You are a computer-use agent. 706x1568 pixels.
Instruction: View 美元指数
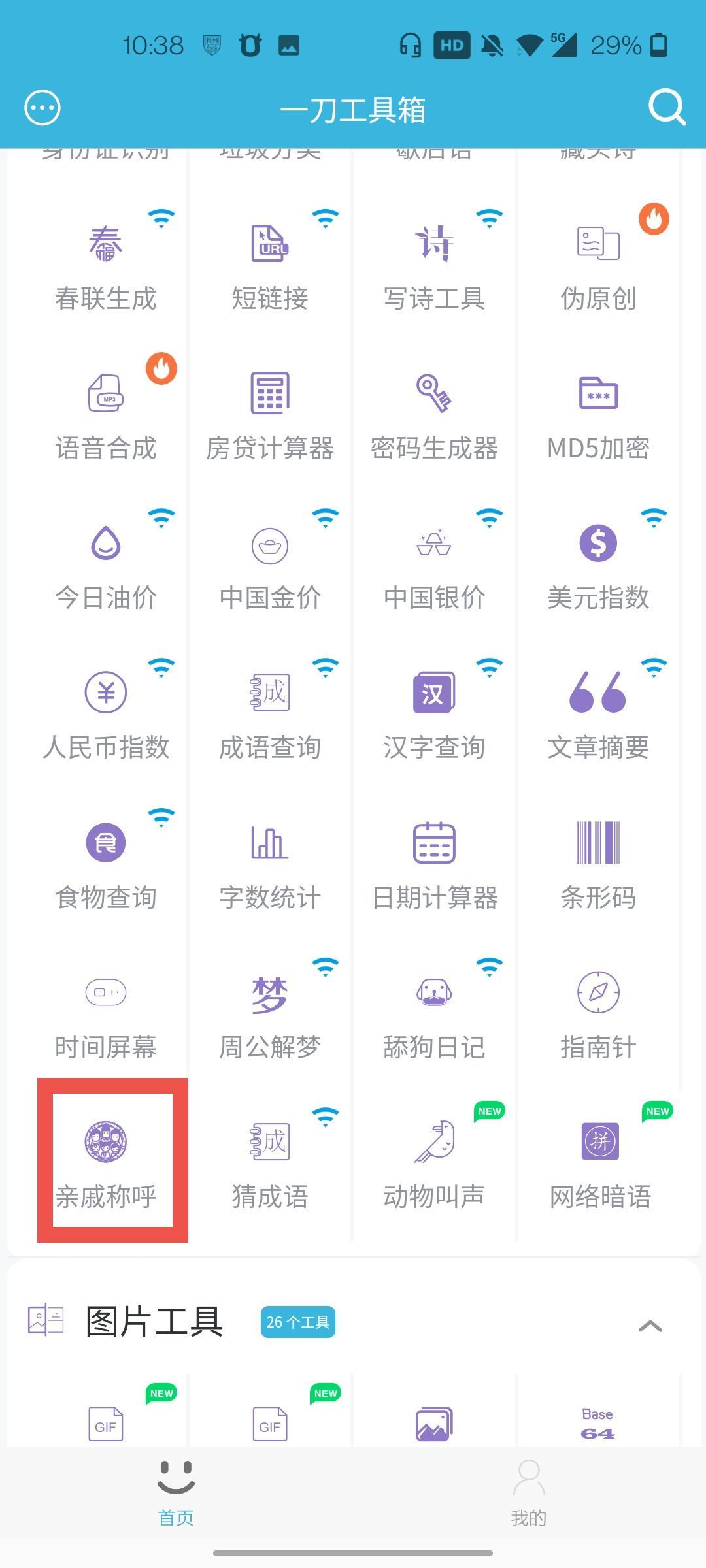point(598,566)
